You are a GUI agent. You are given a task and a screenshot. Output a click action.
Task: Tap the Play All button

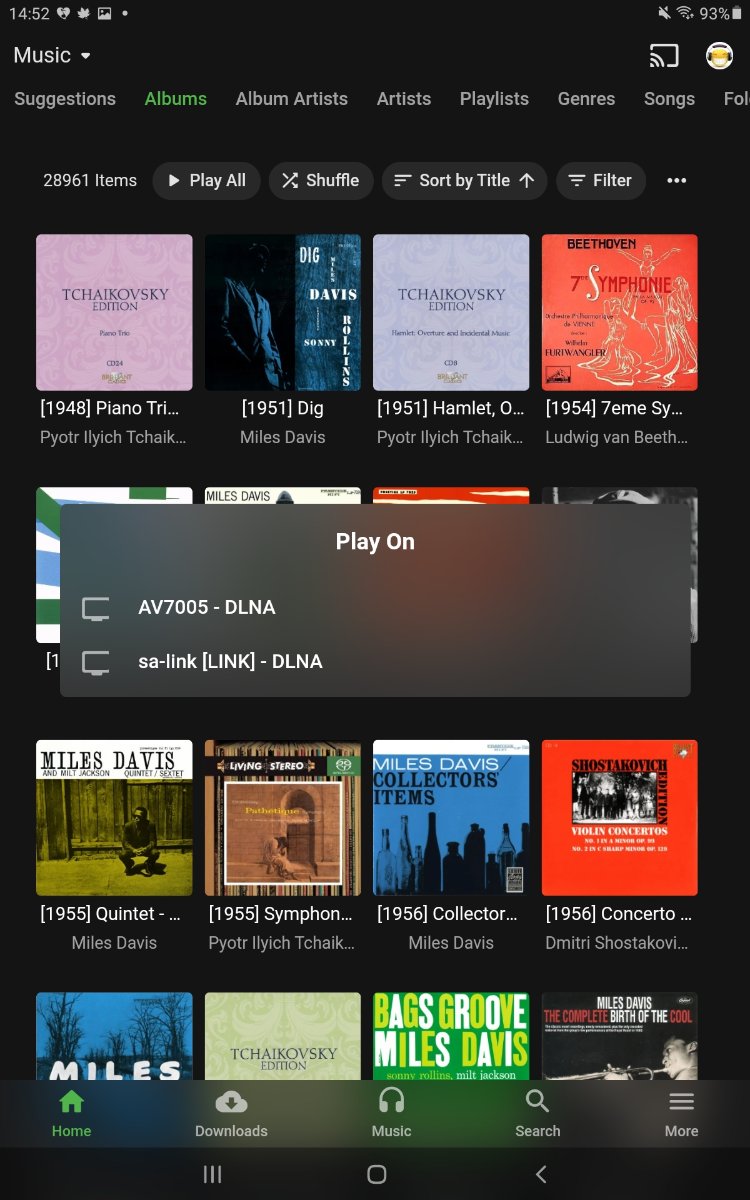pyautogui.click(x=207, y=181)
